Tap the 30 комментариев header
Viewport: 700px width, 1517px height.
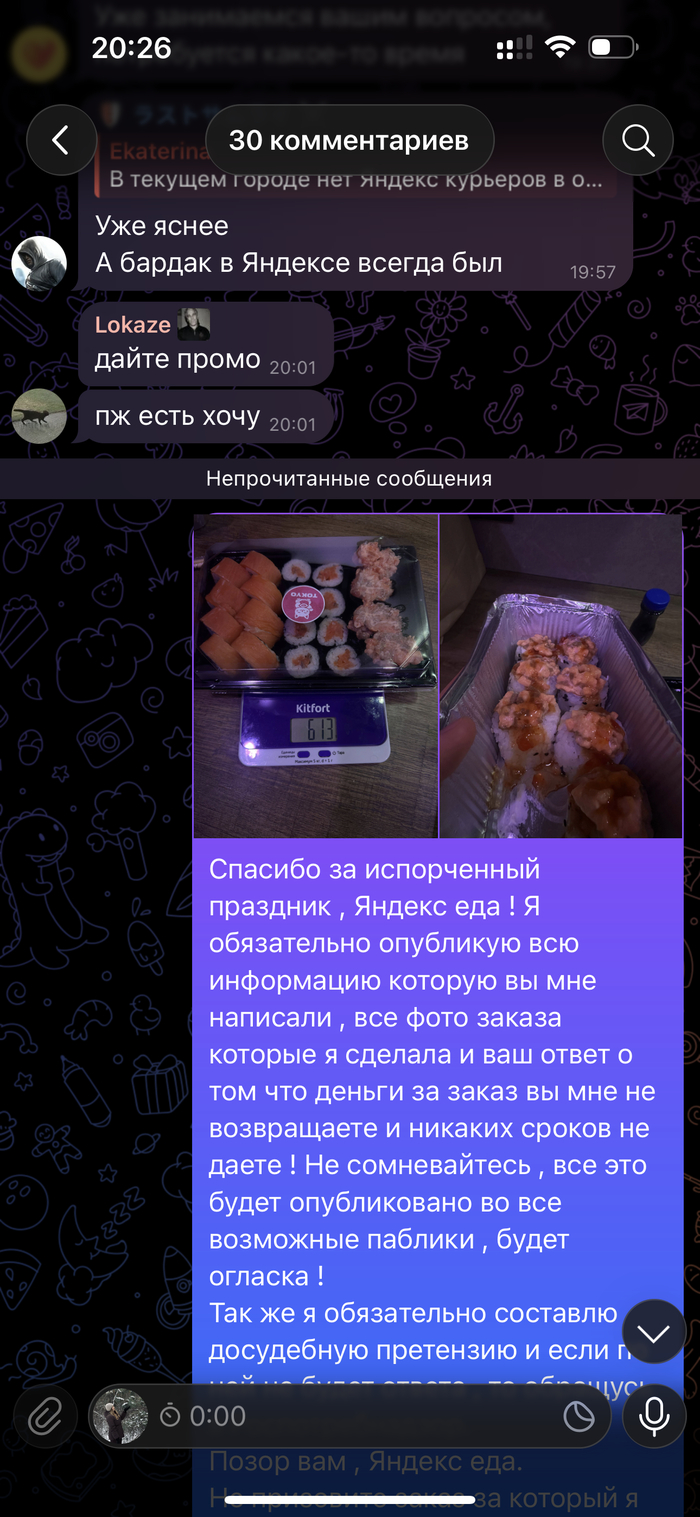[349, 140]
